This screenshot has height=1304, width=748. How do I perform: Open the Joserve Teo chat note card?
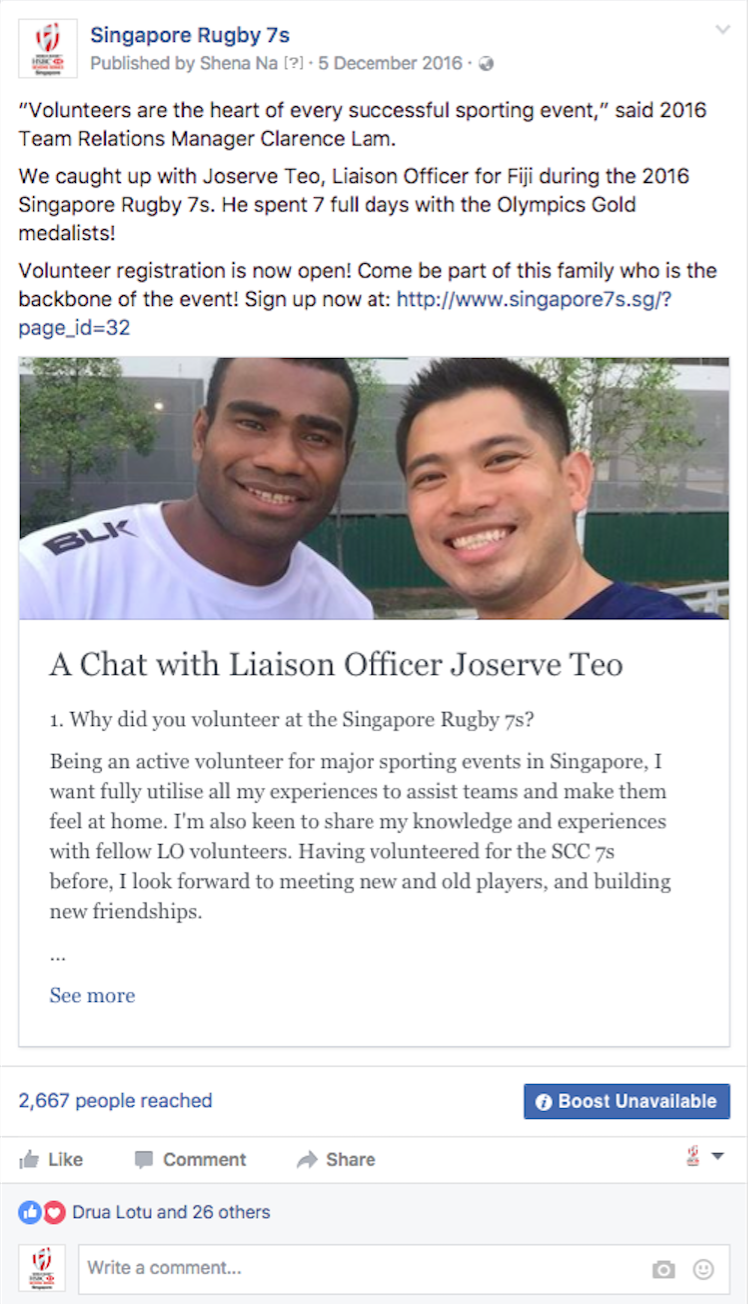click(336, 665)
